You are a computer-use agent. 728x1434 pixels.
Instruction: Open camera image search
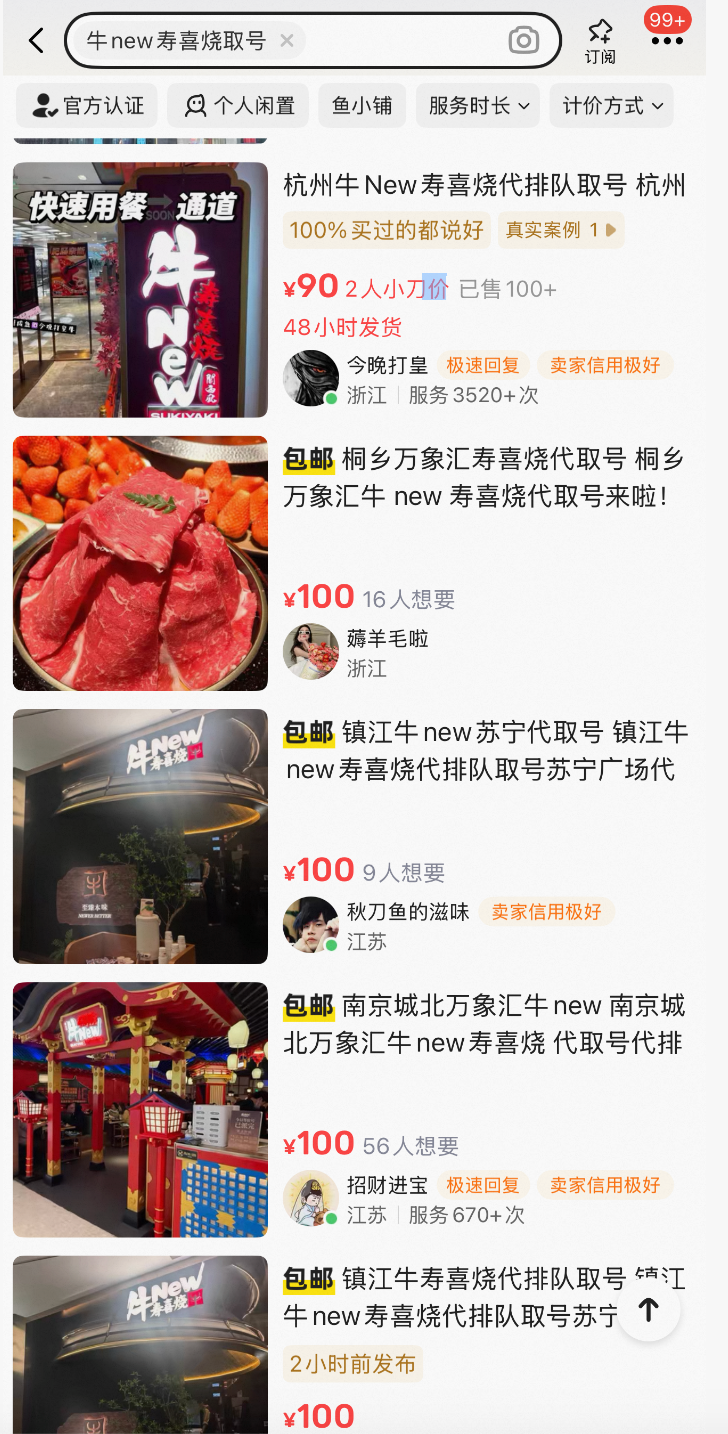(x=523, y=41)
